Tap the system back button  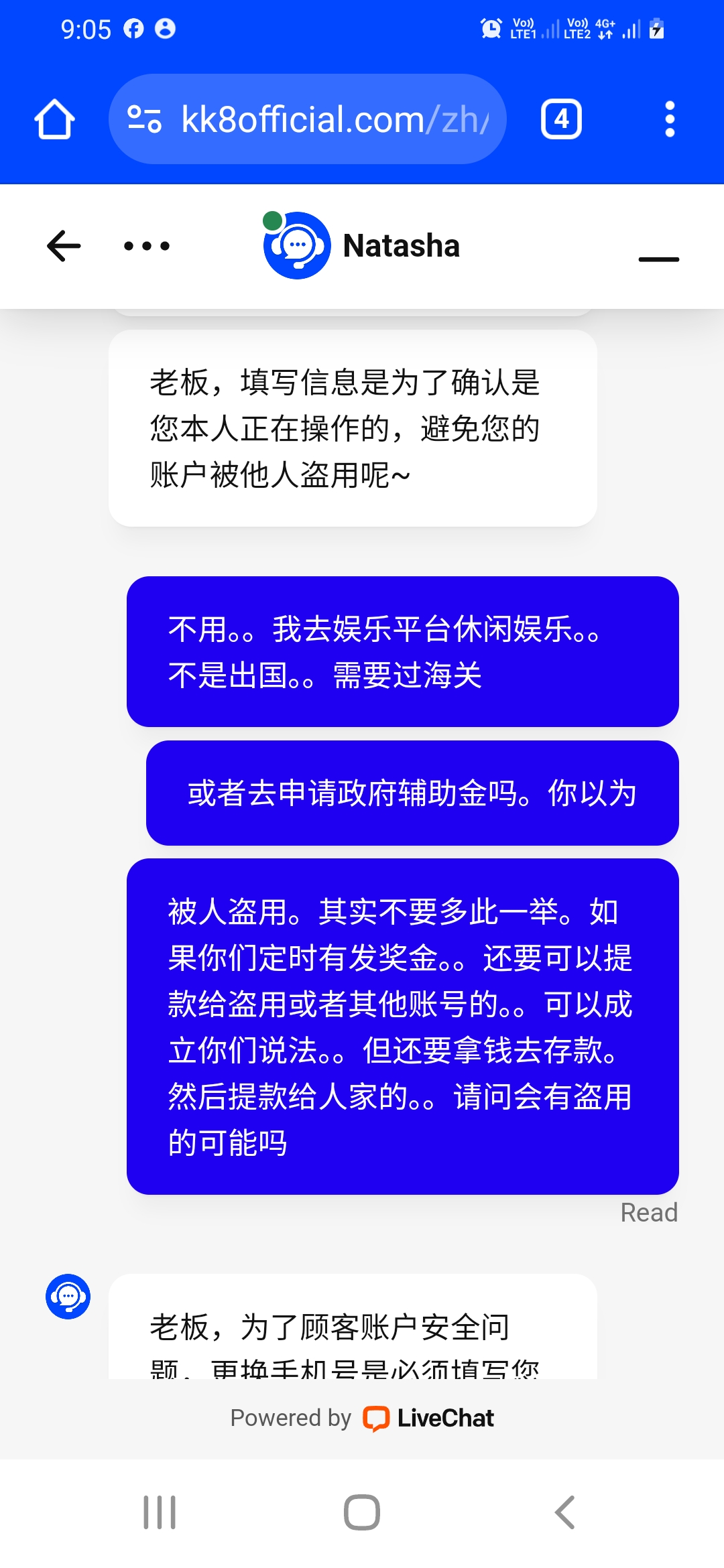564,1512
